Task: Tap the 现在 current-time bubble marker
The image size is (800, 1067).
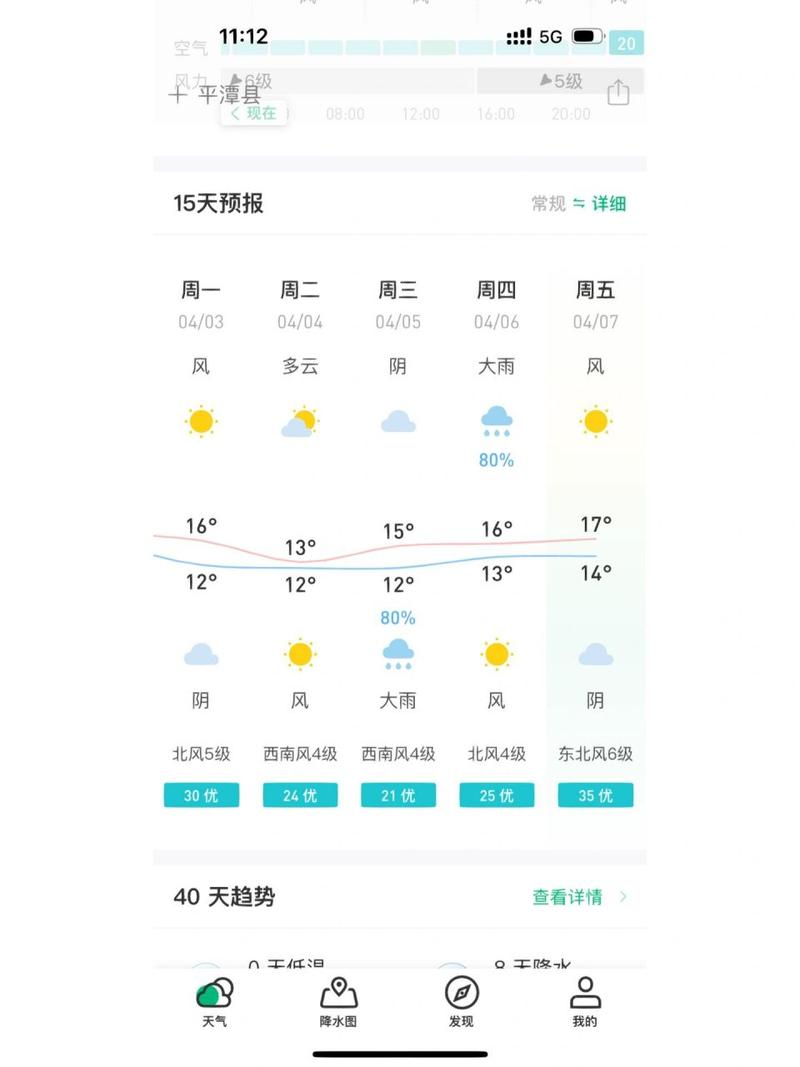Action: coord(255,113)
